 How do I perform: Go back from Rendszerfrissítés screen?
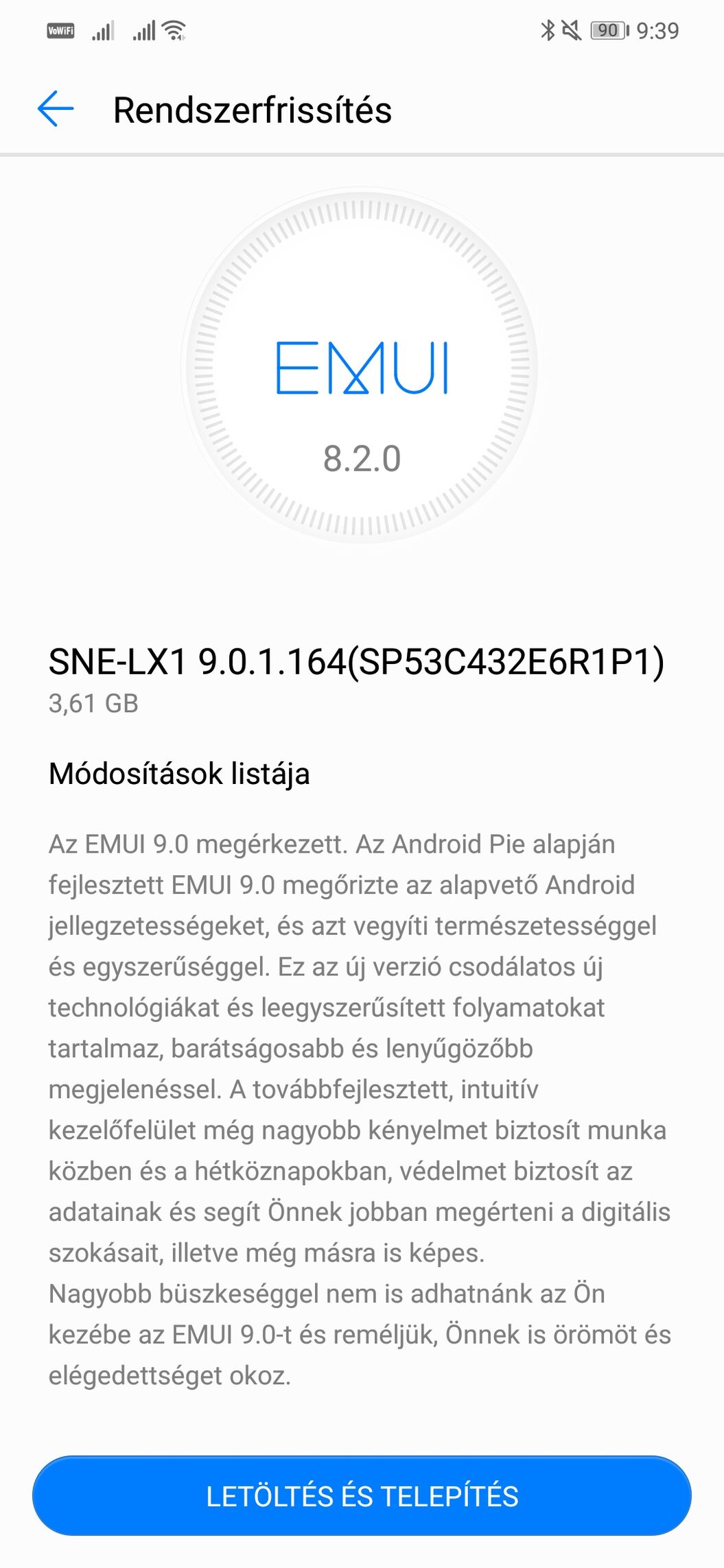pos(55,109)
